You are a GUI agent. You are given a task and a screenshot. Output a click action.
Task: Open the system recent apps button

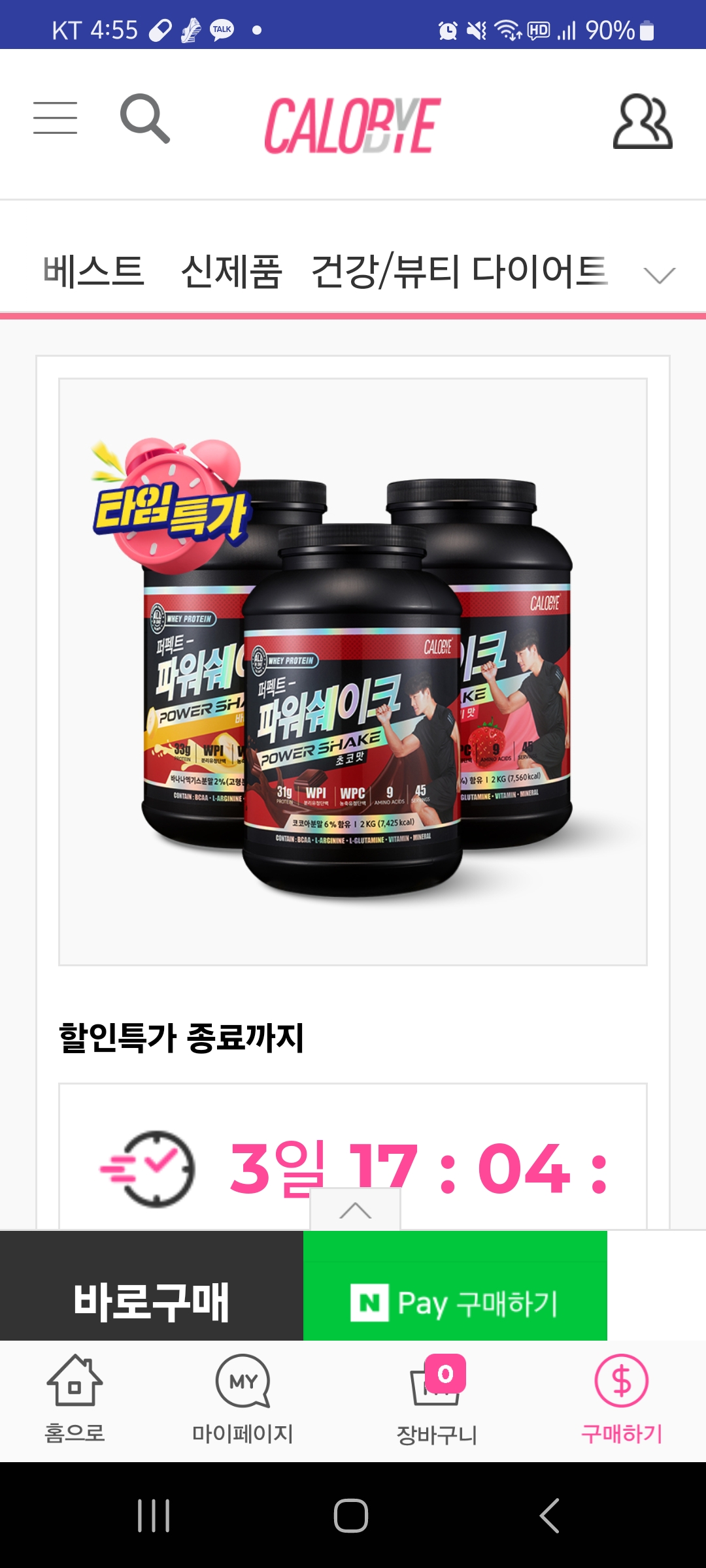point(154,1516)
